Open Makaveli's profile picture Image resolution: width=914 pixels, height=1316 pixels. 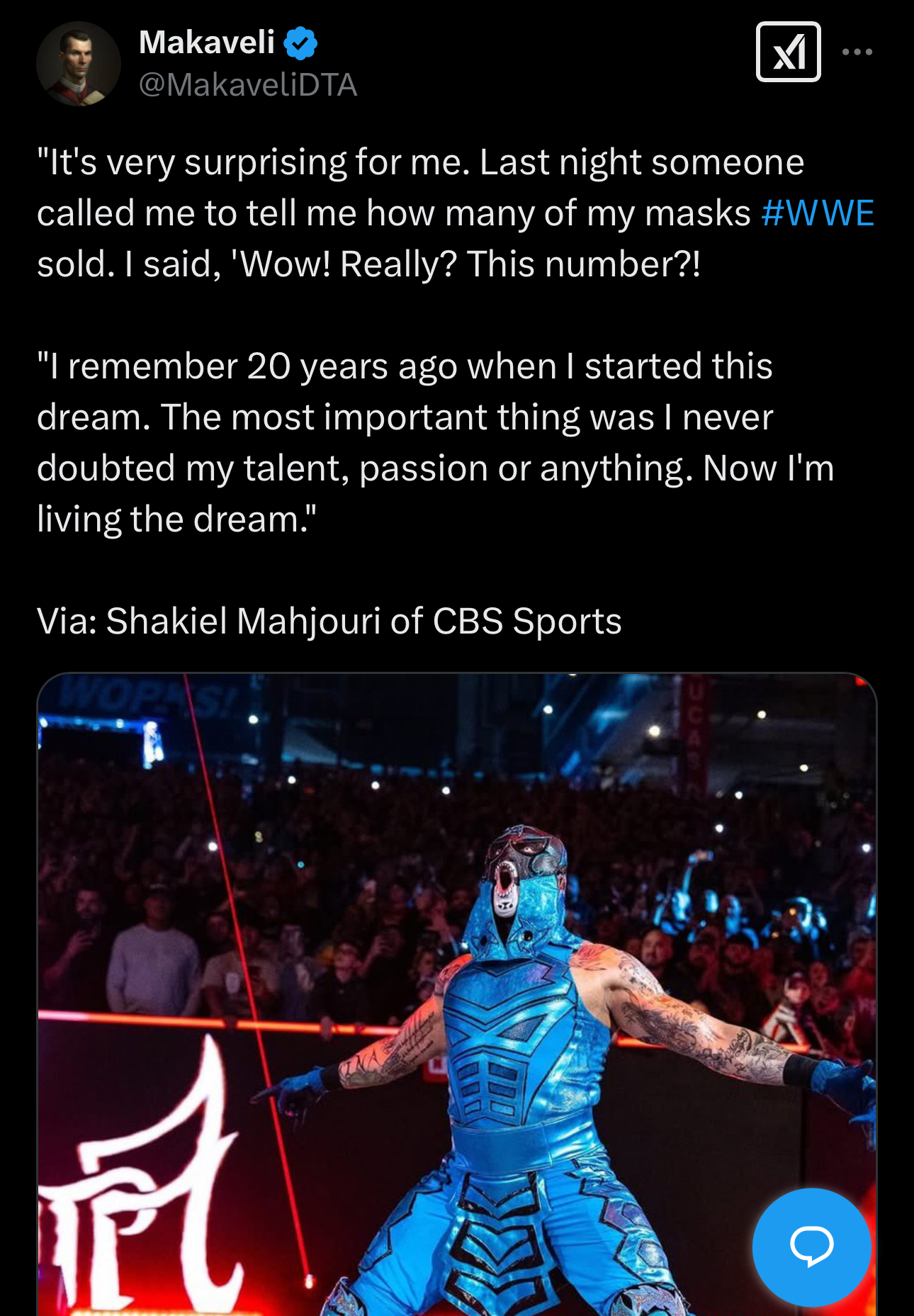click(x=79, y=64)
